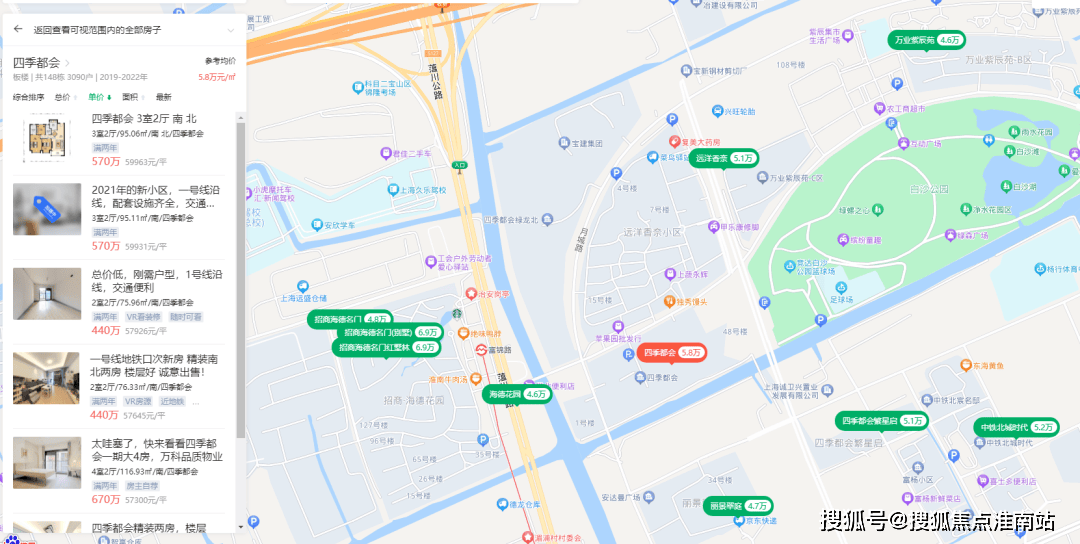The image size is (1080, 544).
Task: Select the 海德花园 4.6万 map marker
Action: (x=517, y=394)
